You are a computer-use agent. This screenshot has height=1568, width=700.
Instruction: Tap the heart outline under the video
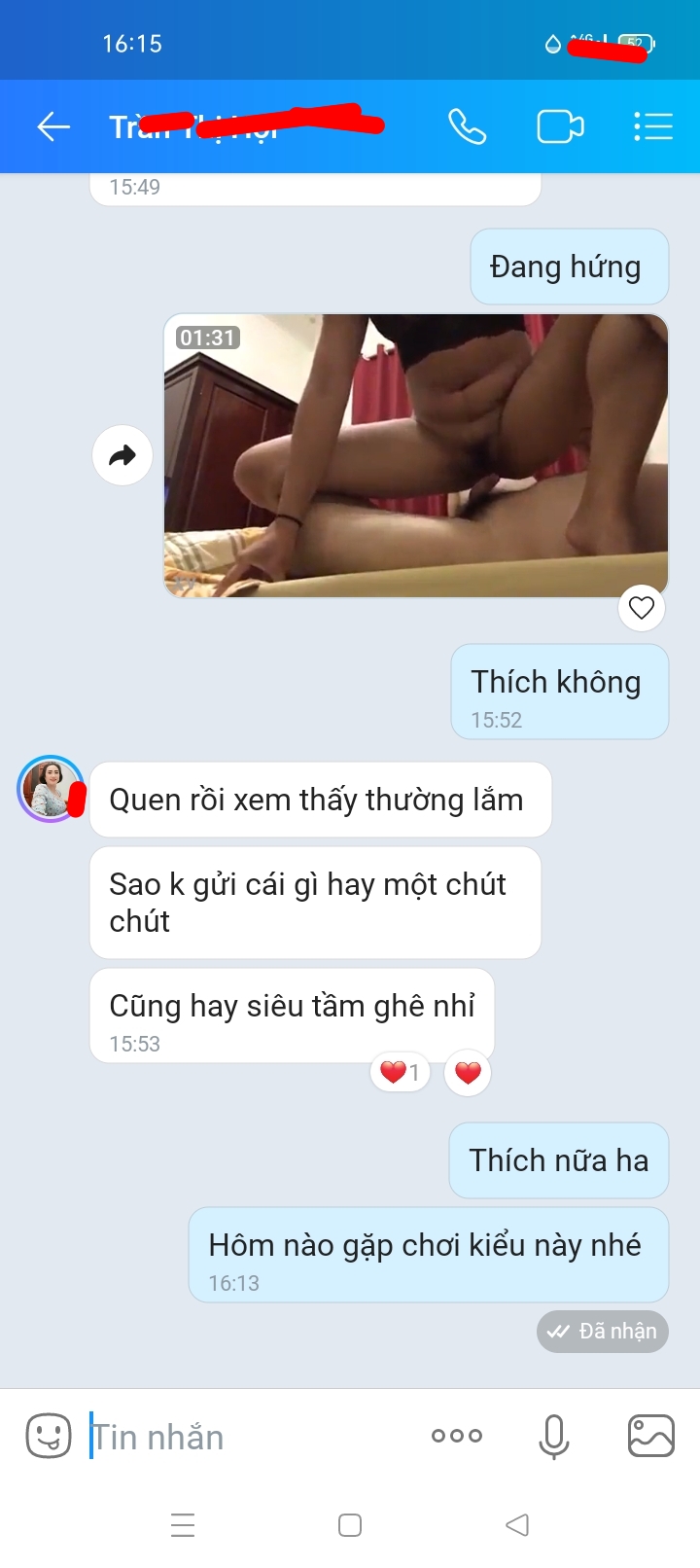pyautogui.click(x=642, y=608)
